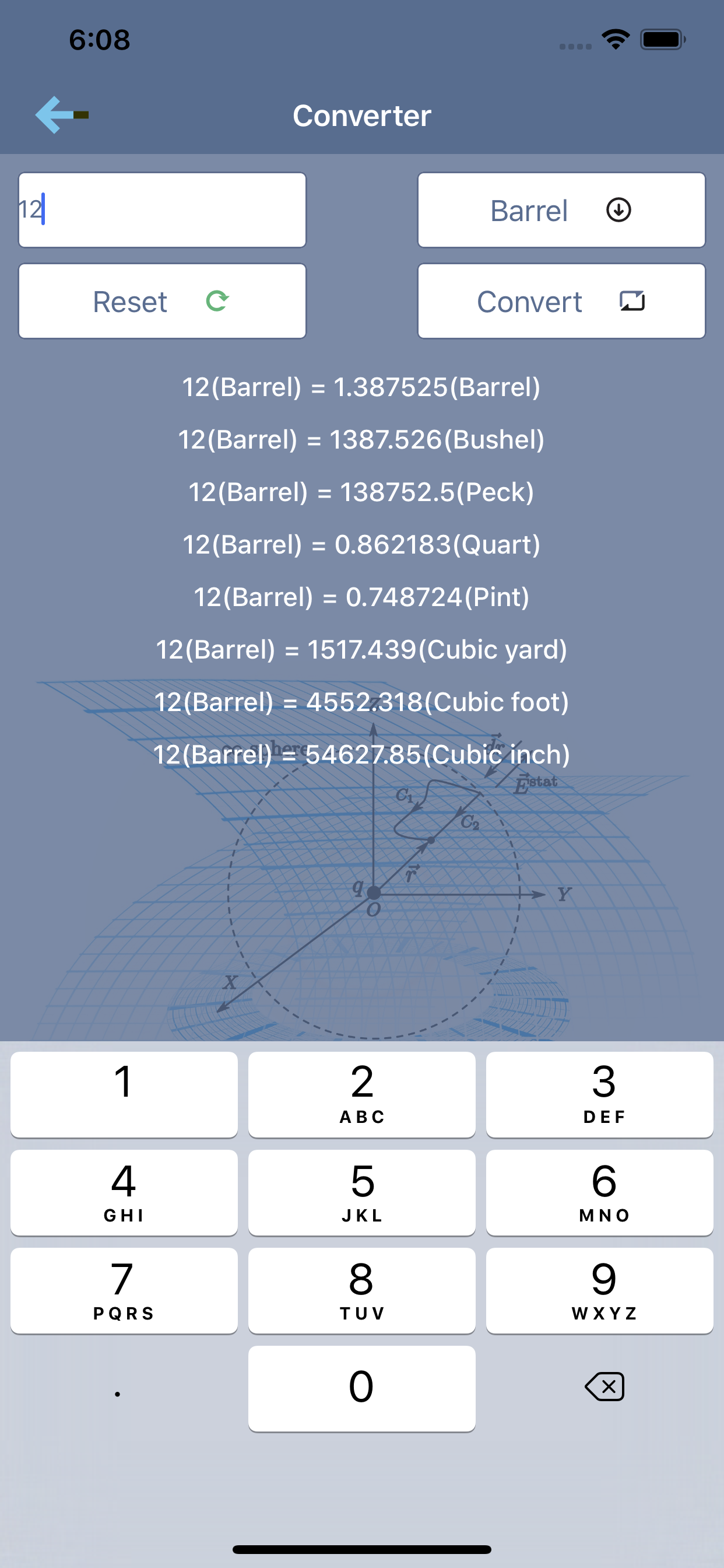Go back using the arrow icon
Screen dimensions: 724x1568
click(x=61, y=114)
